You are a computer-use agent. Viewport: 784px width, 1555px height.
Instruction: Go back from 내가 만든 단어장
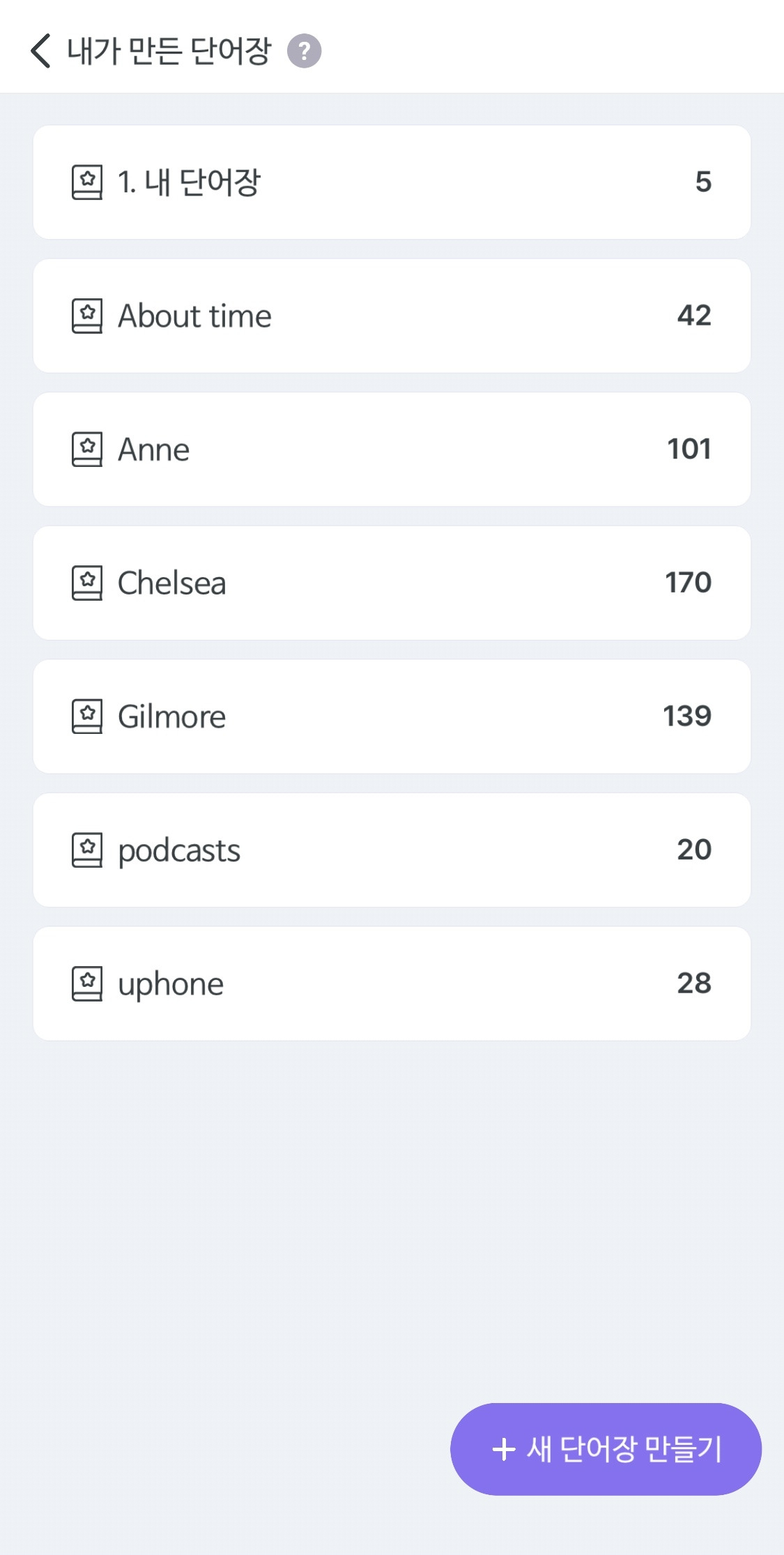pos(41,51)
